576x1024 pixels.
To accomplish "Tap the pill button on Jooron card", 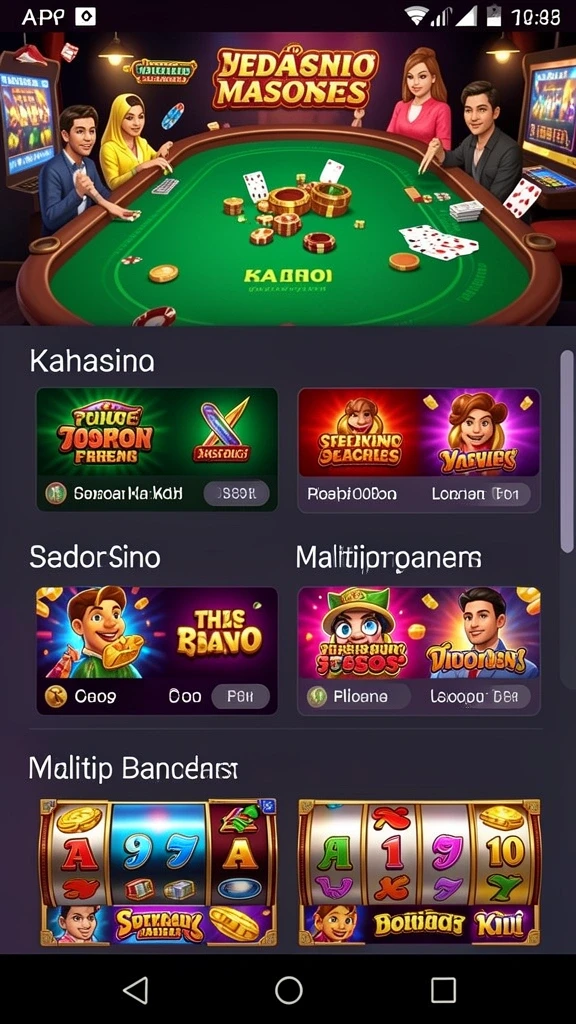I will click(x=236, y=494).
